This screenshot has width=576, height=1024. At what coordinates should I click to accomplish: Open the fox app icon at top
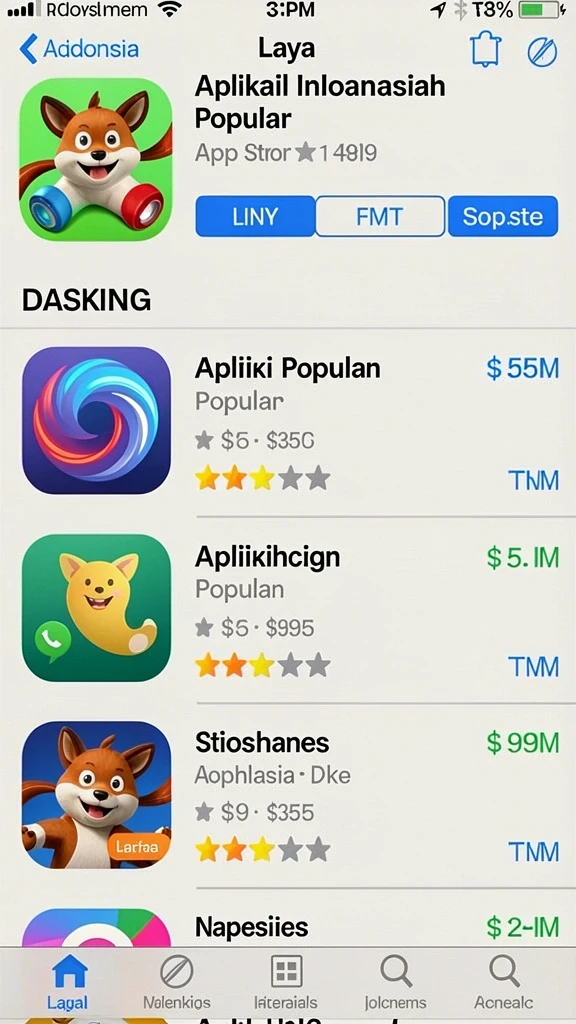[x=96, y=159]
